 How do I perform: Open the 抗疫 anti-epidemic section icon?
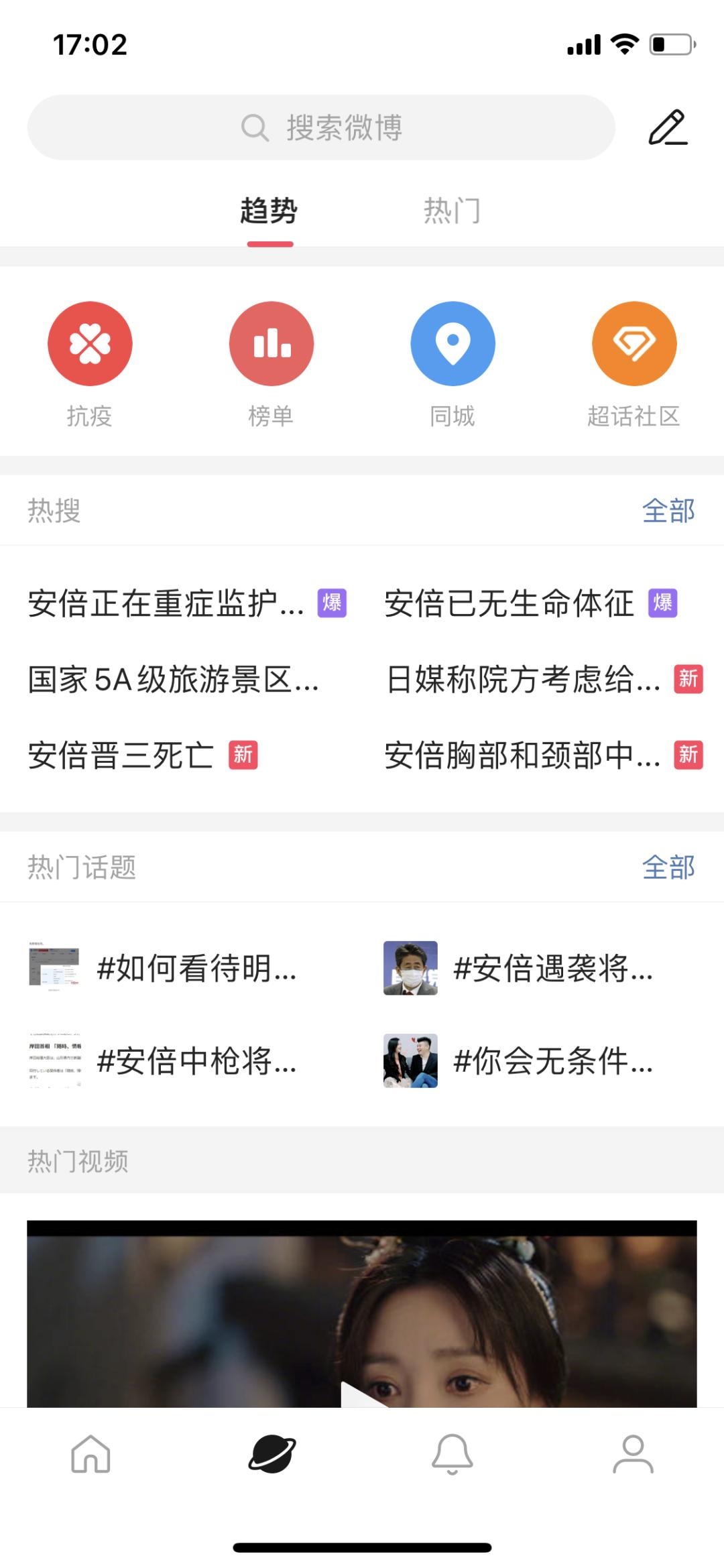pos(90,343)
